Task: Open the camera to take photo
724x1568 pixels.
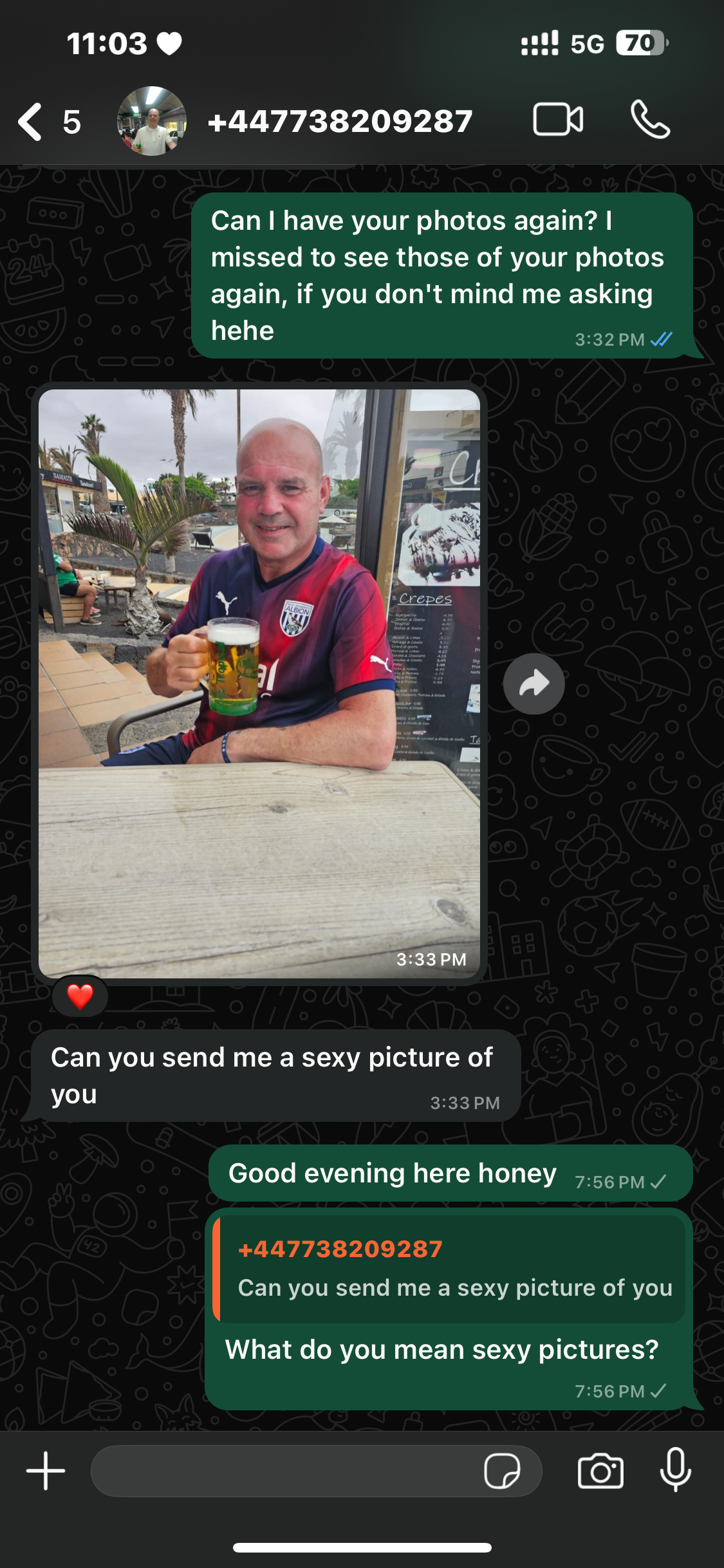Action: coord(600,1471)
